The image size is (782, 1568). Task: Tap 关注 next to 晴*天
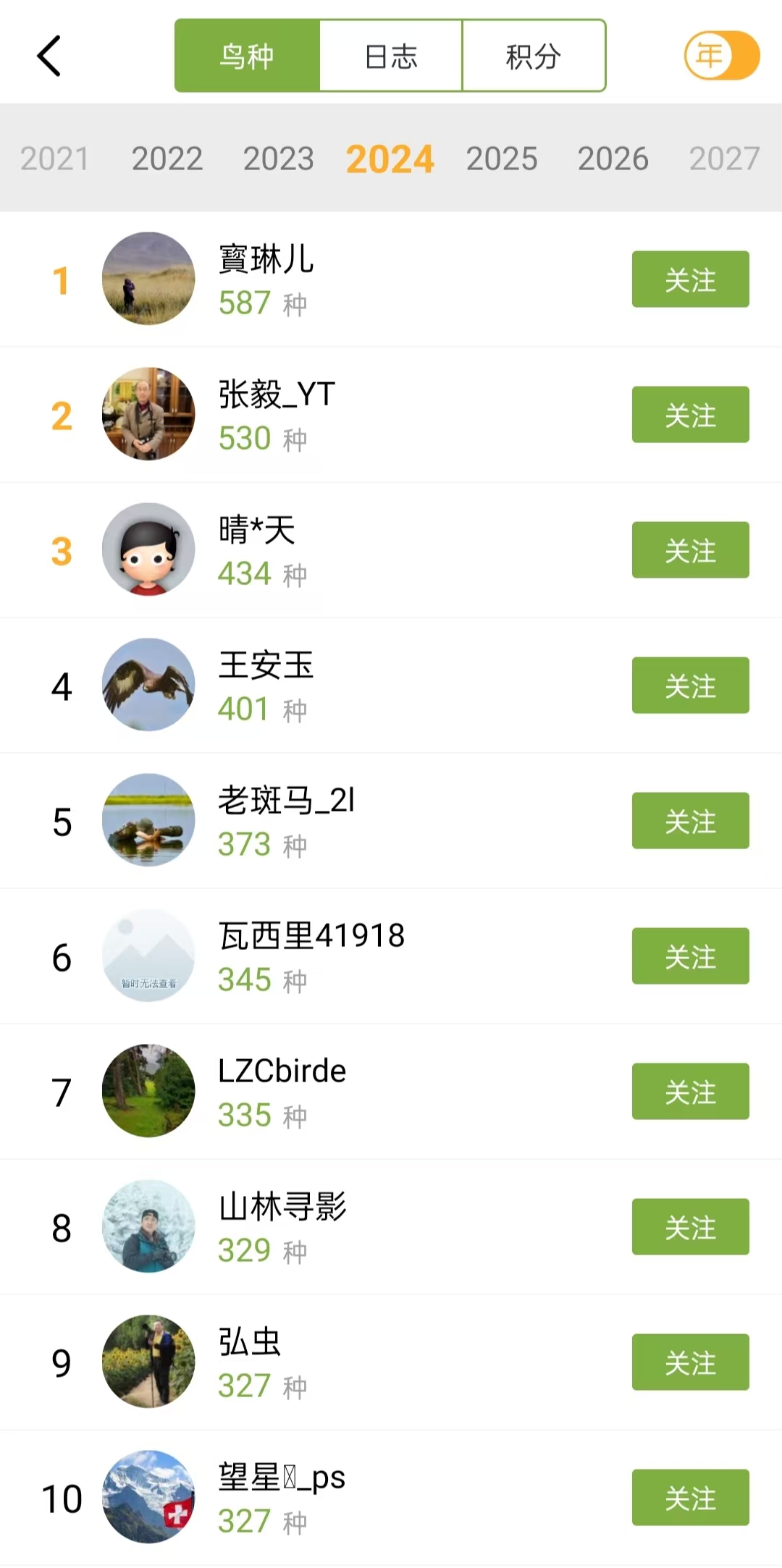[x=690, y=550]
